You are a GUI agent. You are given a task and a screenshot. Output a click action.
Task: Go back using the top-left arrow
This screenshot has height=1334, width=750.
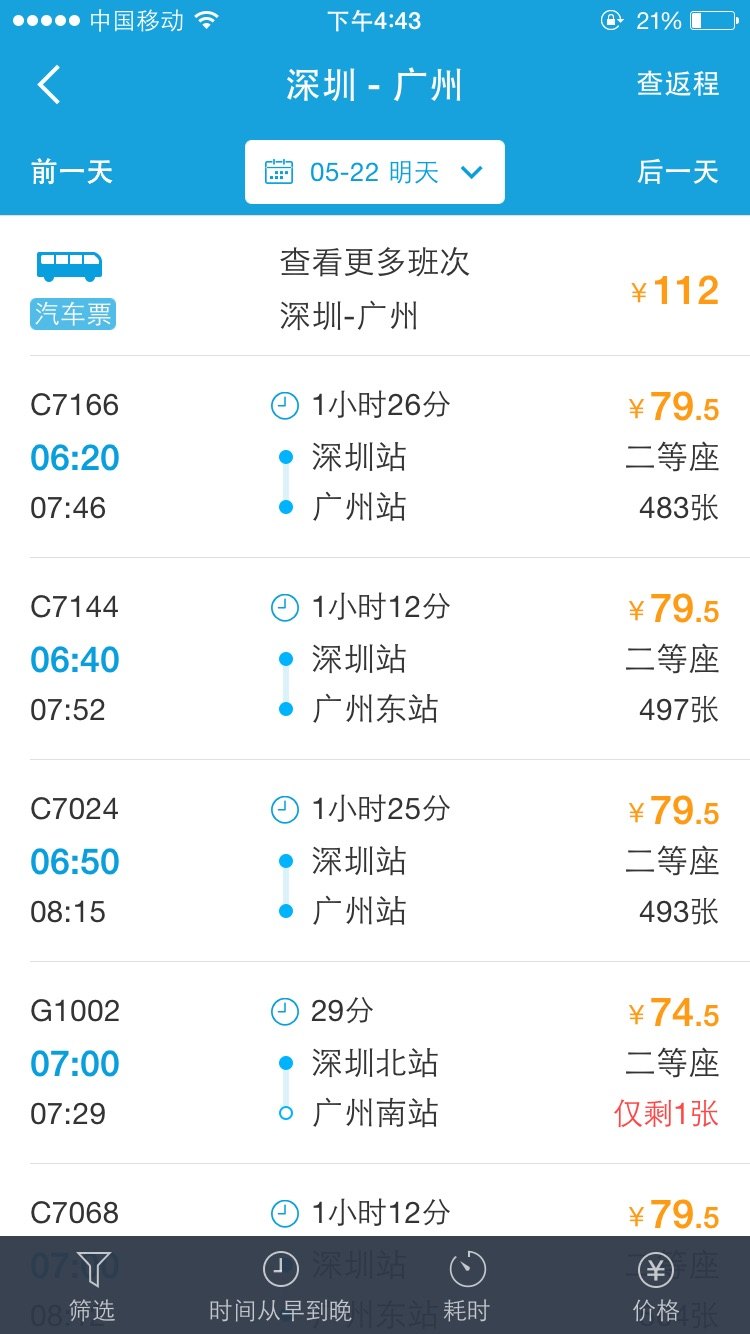click(49, 85)
